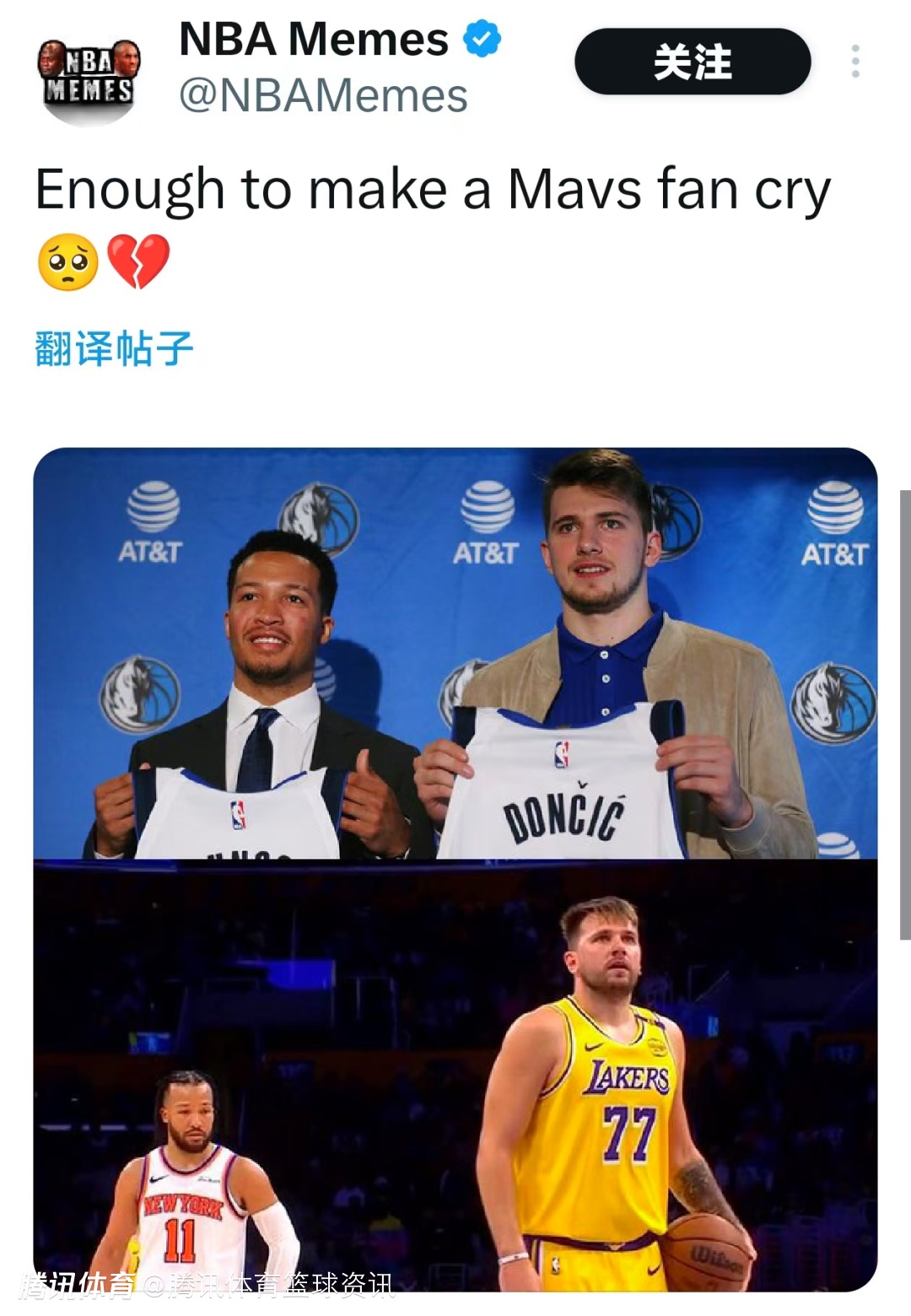Translate the post via 翻译帖子
The height and width of the screenshot is (1316, 911).
click(114, 348)
